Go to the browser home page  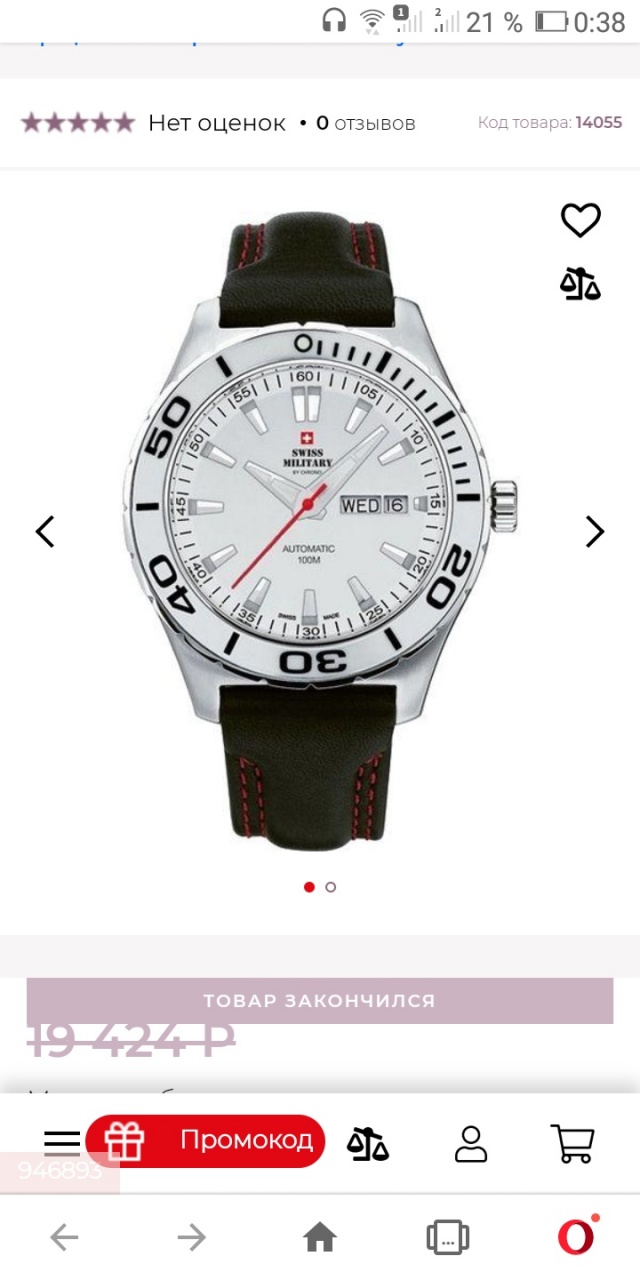coord(320,1238)
